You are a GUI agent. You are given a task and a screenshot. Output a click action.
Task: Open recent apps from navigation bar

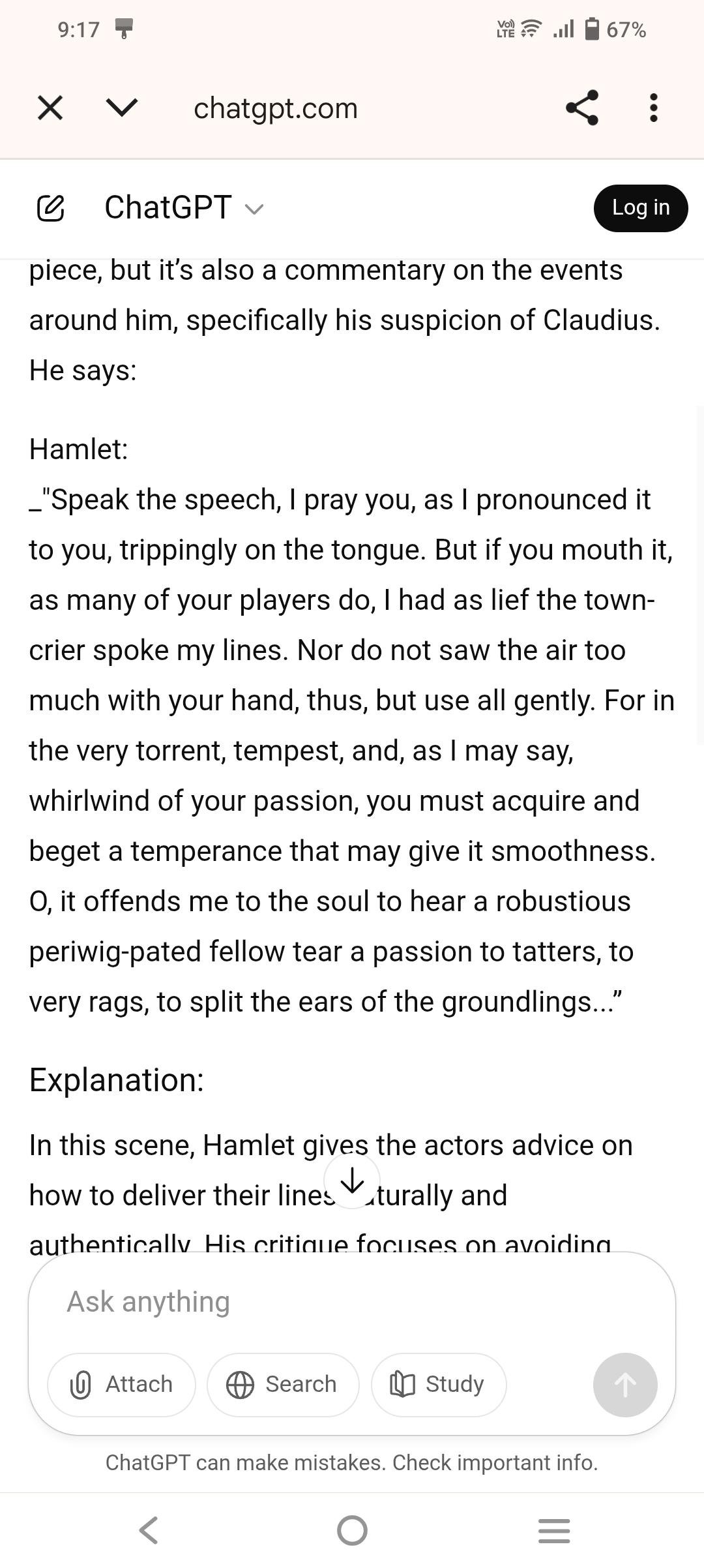pyautogui.click(x=554, y=1530)
